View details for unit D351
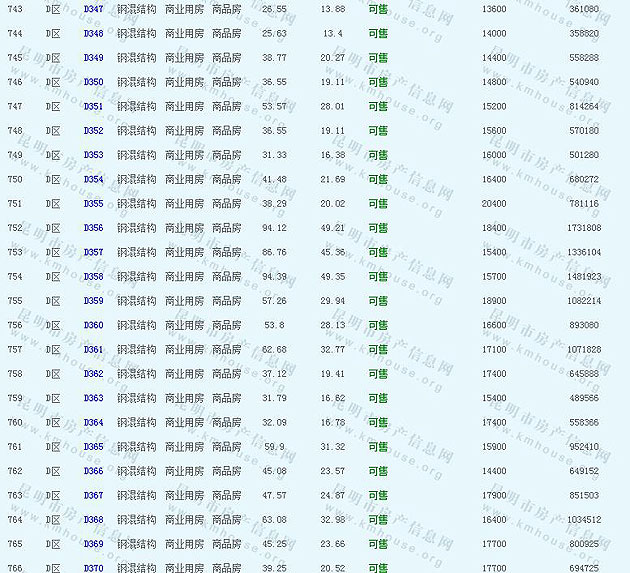The height and width of the screenshot is (573, 630). click(93, 106)
